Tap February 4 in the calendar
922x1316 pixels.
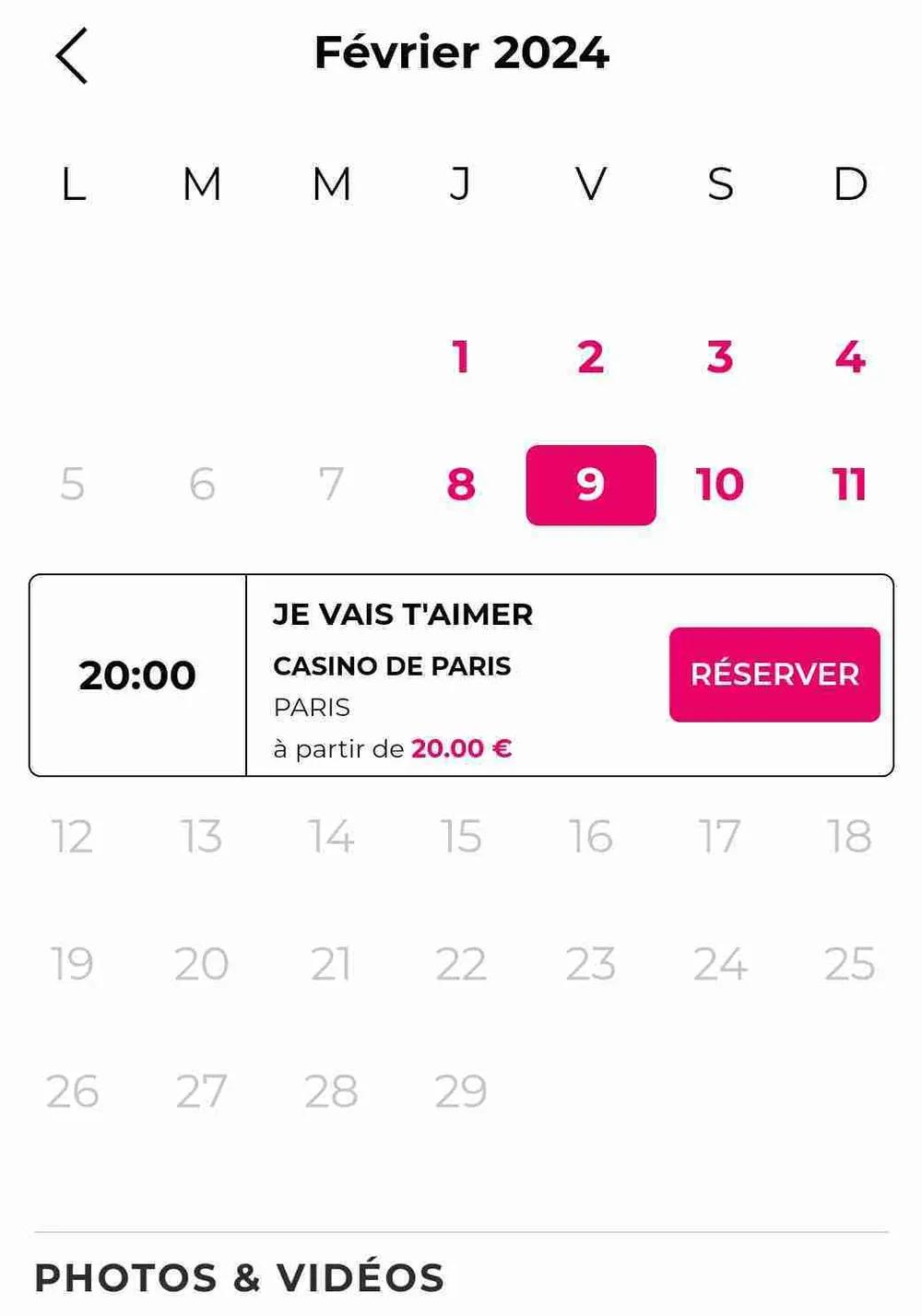(x=849, y=355)
